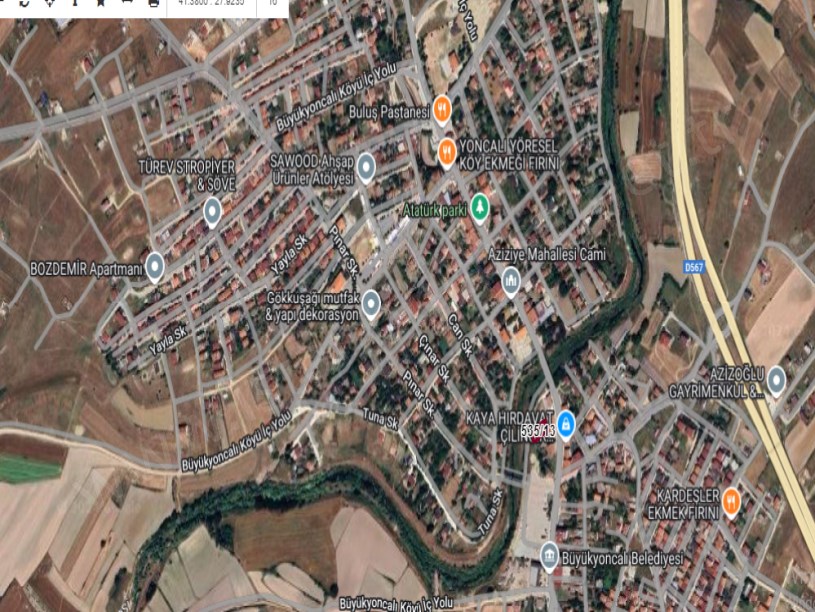This screenshot has height=612, width=815.
Task: View the Aziziye Mahallesi Cami marker
Action: tap(511, 282)
